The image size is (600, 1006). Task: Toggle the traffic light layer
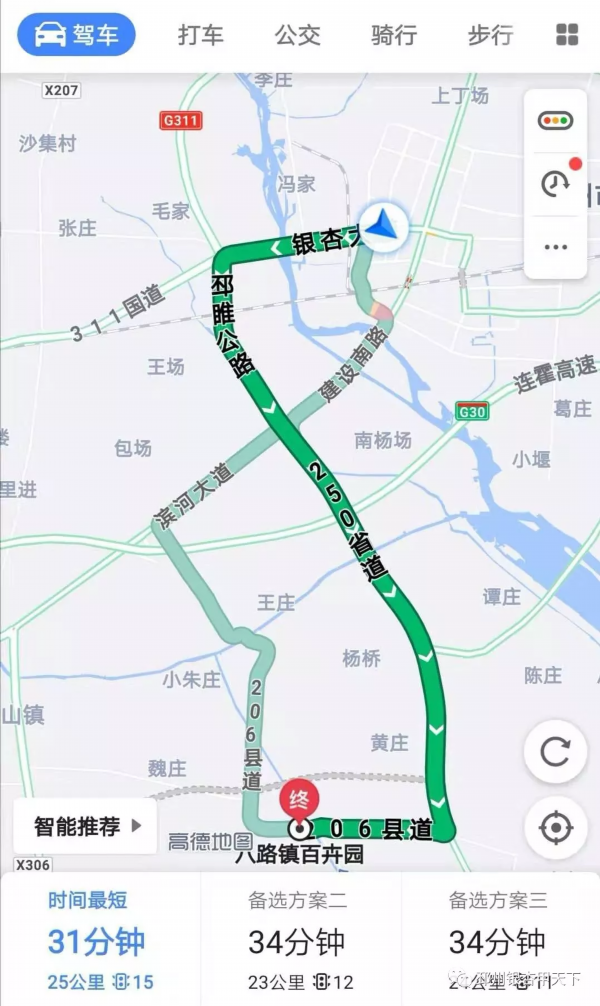(555, 121)
